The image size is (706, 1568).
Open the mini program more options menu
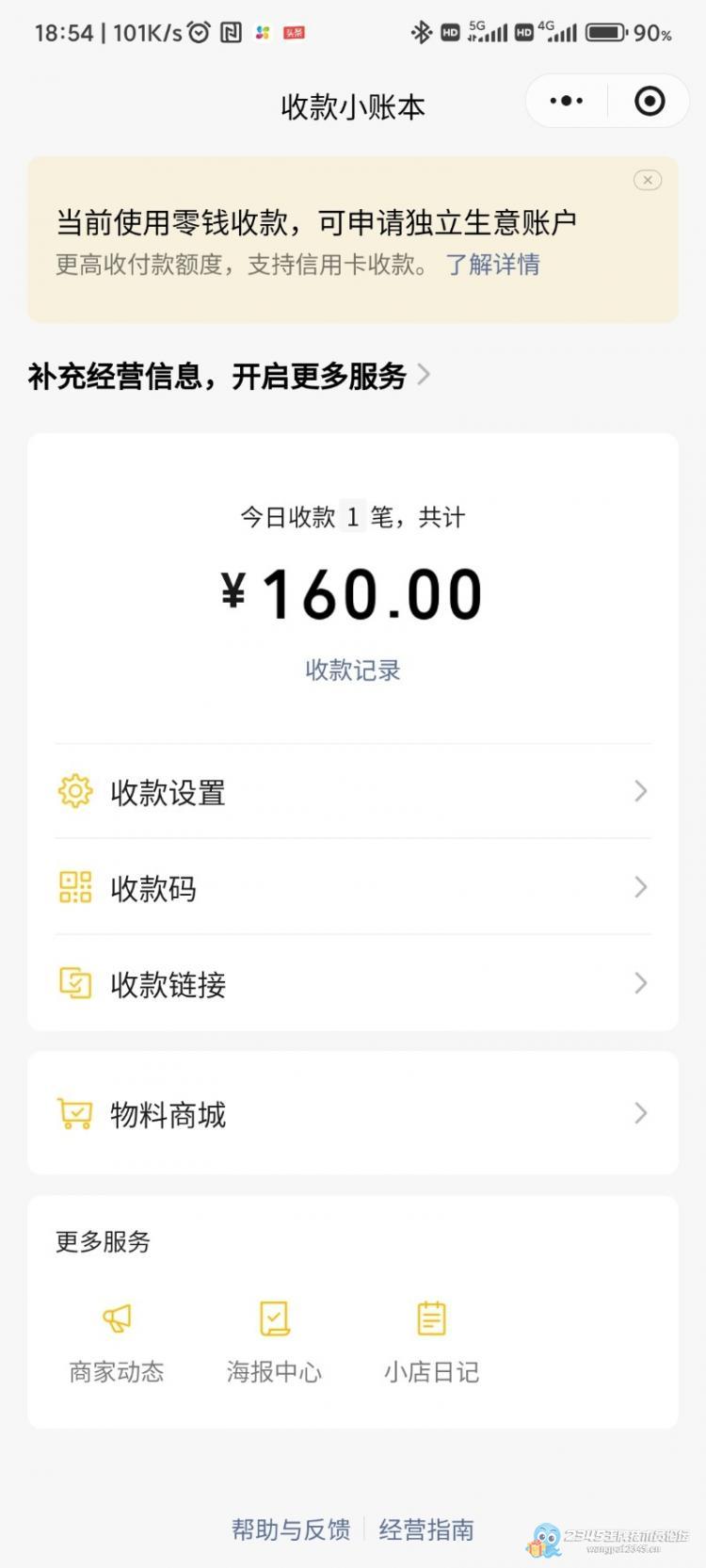point(566,102)
